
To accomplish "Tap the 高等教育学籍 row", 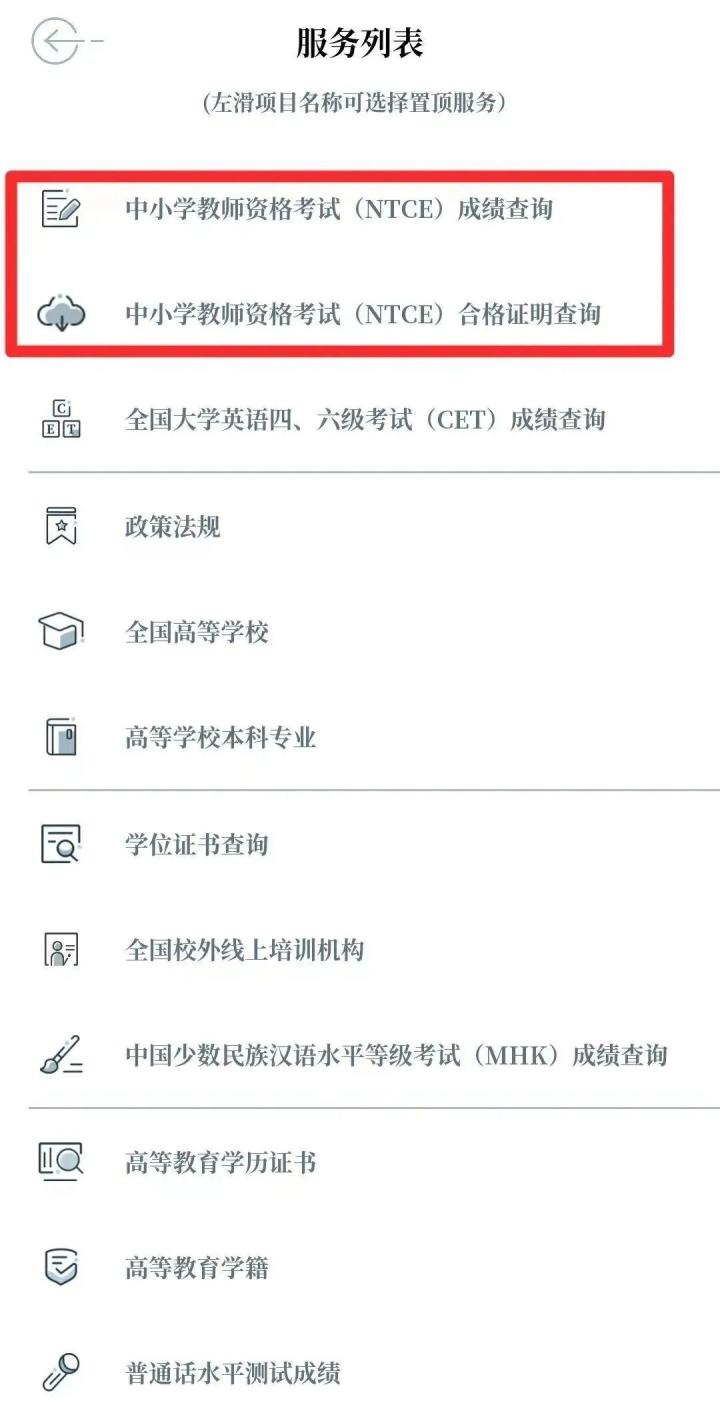I will click(x=360, y=1268).
